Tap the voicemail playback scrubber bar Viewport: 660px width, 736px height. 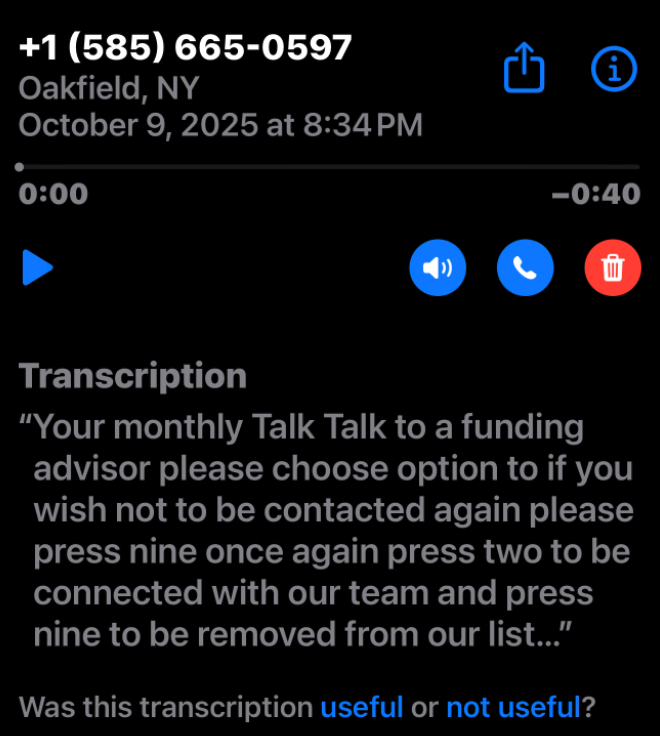point(328,166)
